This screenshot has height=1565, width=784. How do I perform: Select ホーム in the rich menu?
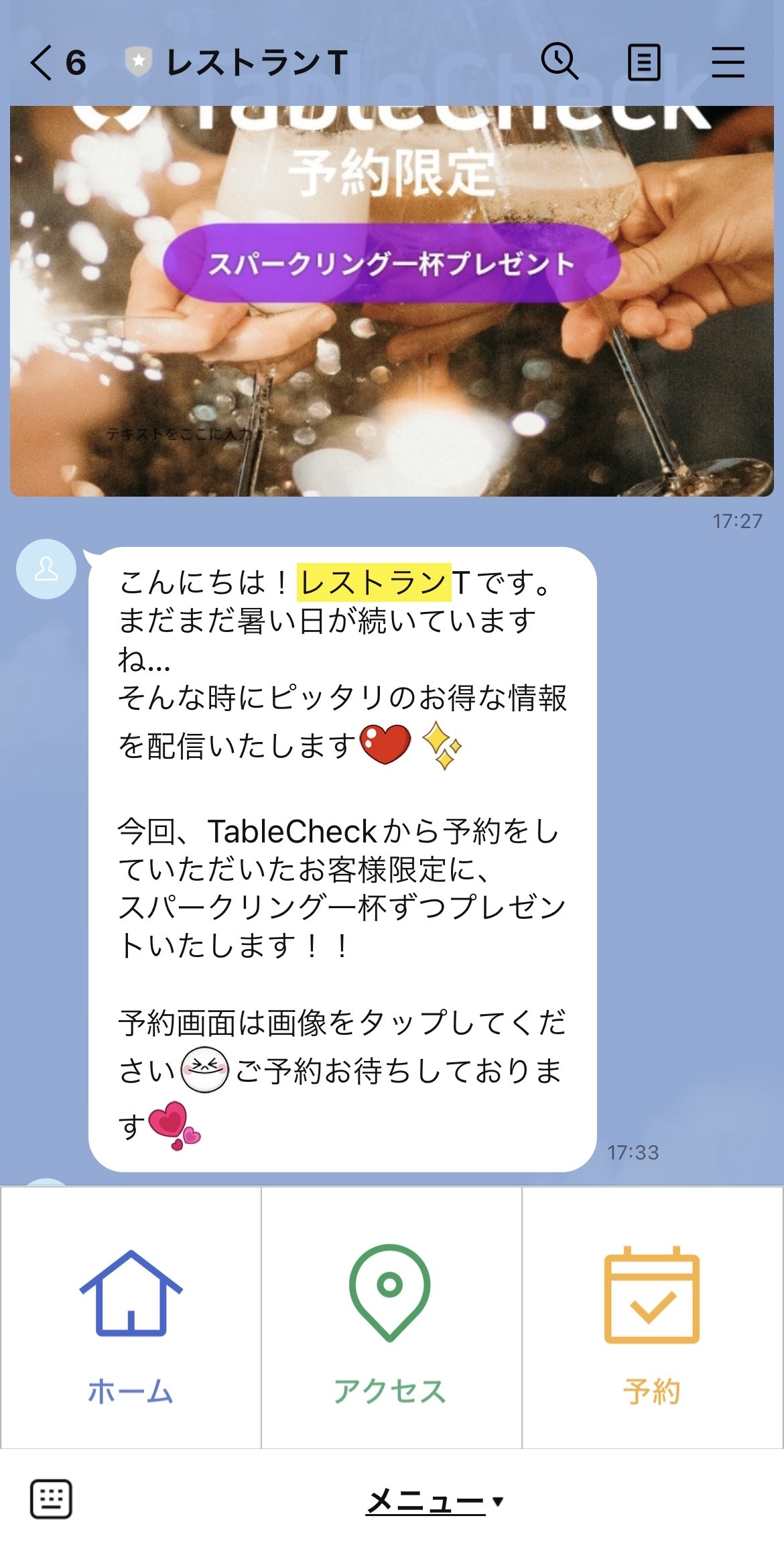click(131, 1318)
